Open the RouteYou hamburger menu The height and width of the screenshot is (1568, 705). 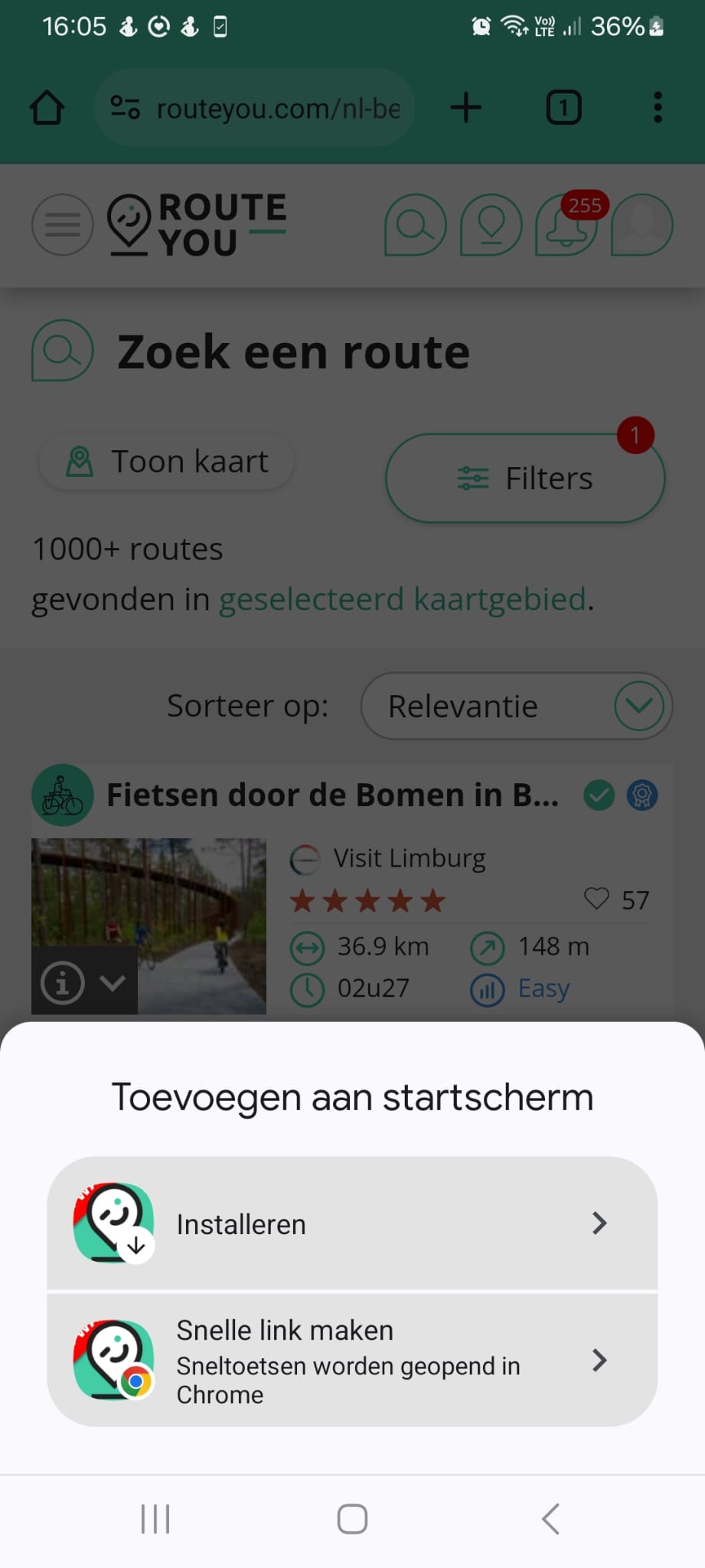pos(63,225)
